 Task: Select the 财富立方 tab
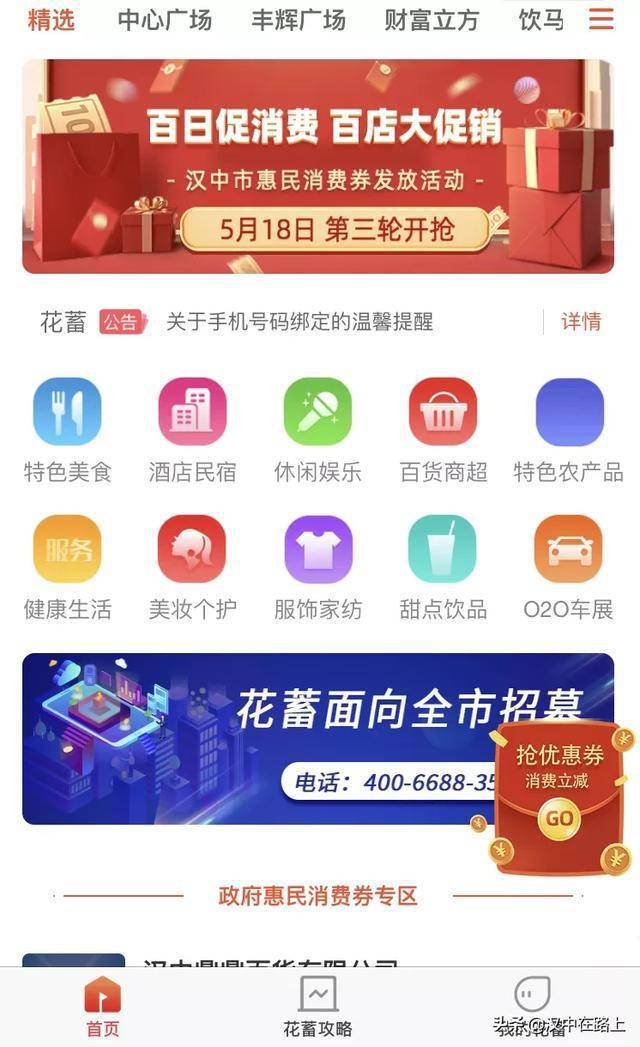[431, 20]
